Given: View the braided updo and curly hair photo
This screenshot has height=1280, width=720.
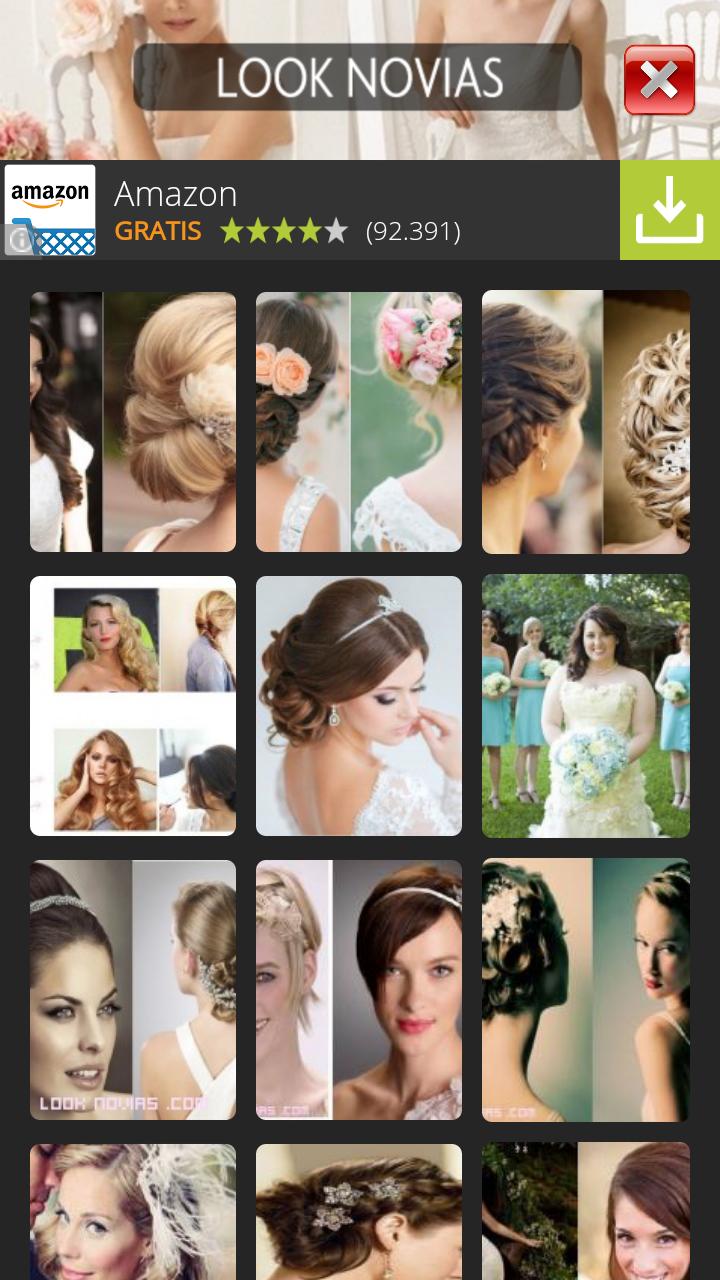Looking at the screenshot, I should 586,421.
